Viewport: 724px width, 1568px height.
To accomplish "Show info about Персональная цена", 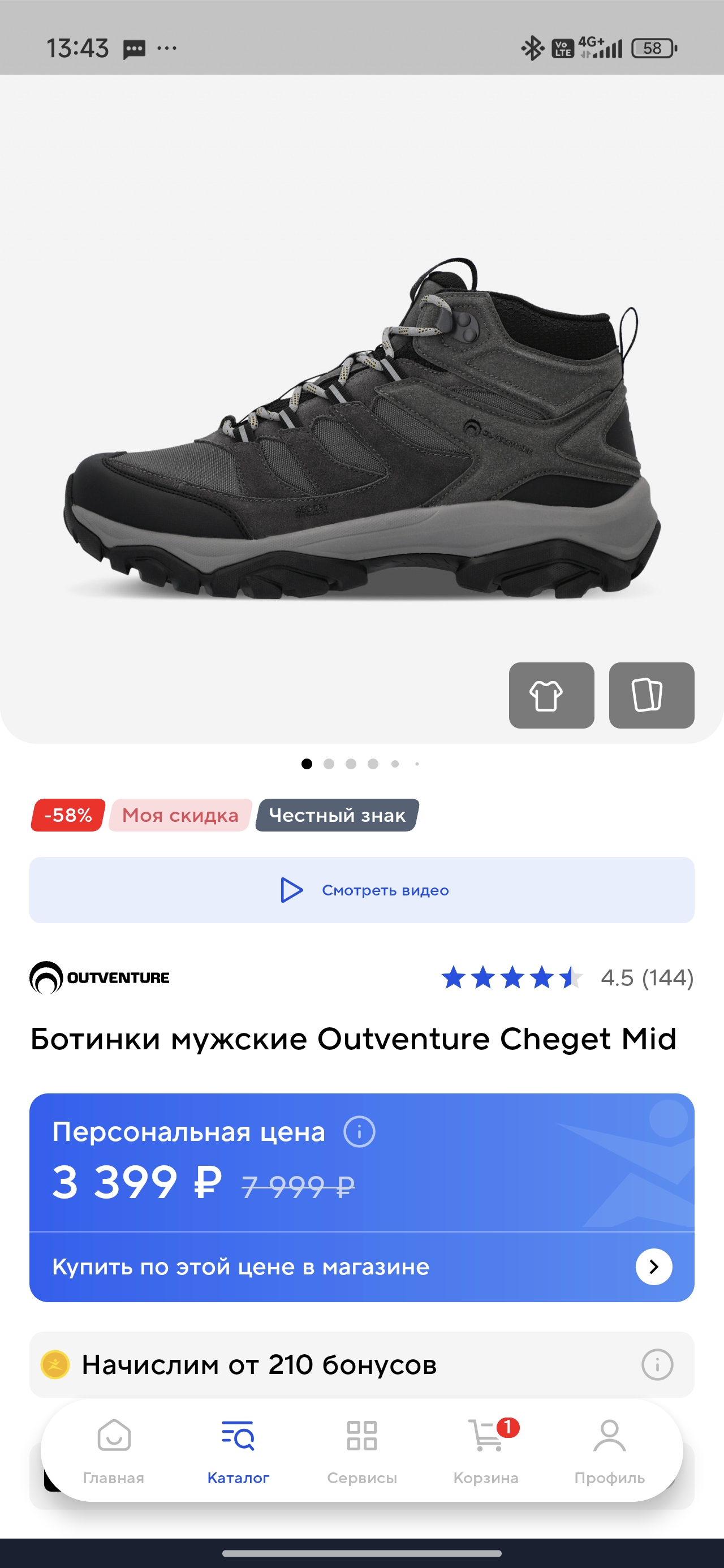I will pyautogui.click(x=359, y=1131).
